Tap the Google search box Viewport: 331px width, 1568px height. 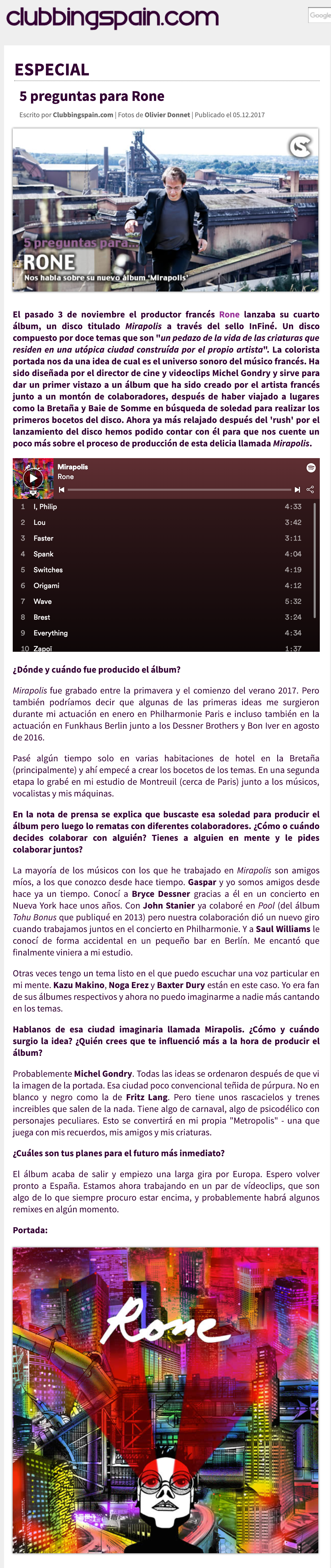point(320,15)
